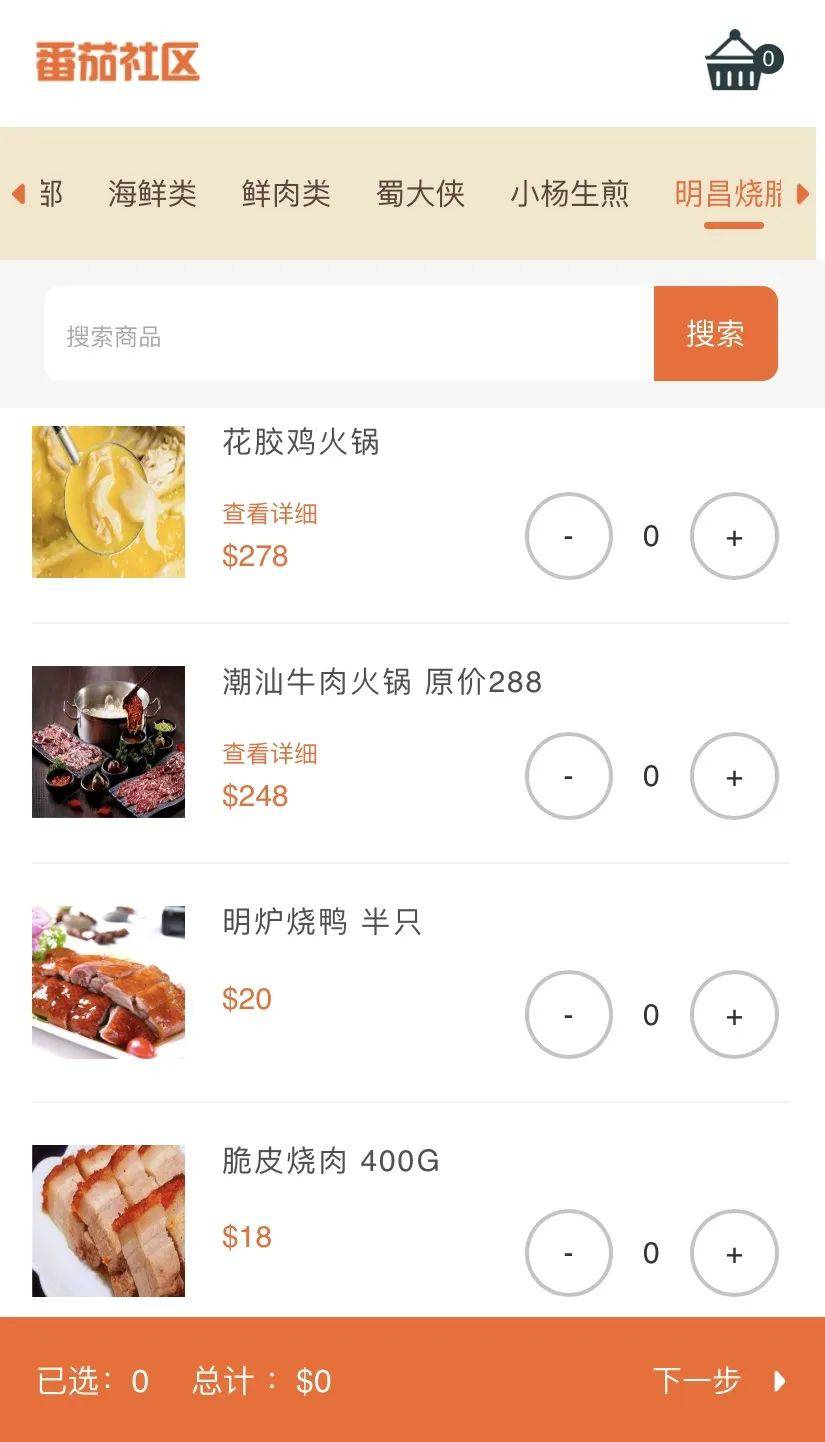Decrease quantity of 花胶鸡火锅
This screenshot has width=825, height=1442.
click(568, 536)
